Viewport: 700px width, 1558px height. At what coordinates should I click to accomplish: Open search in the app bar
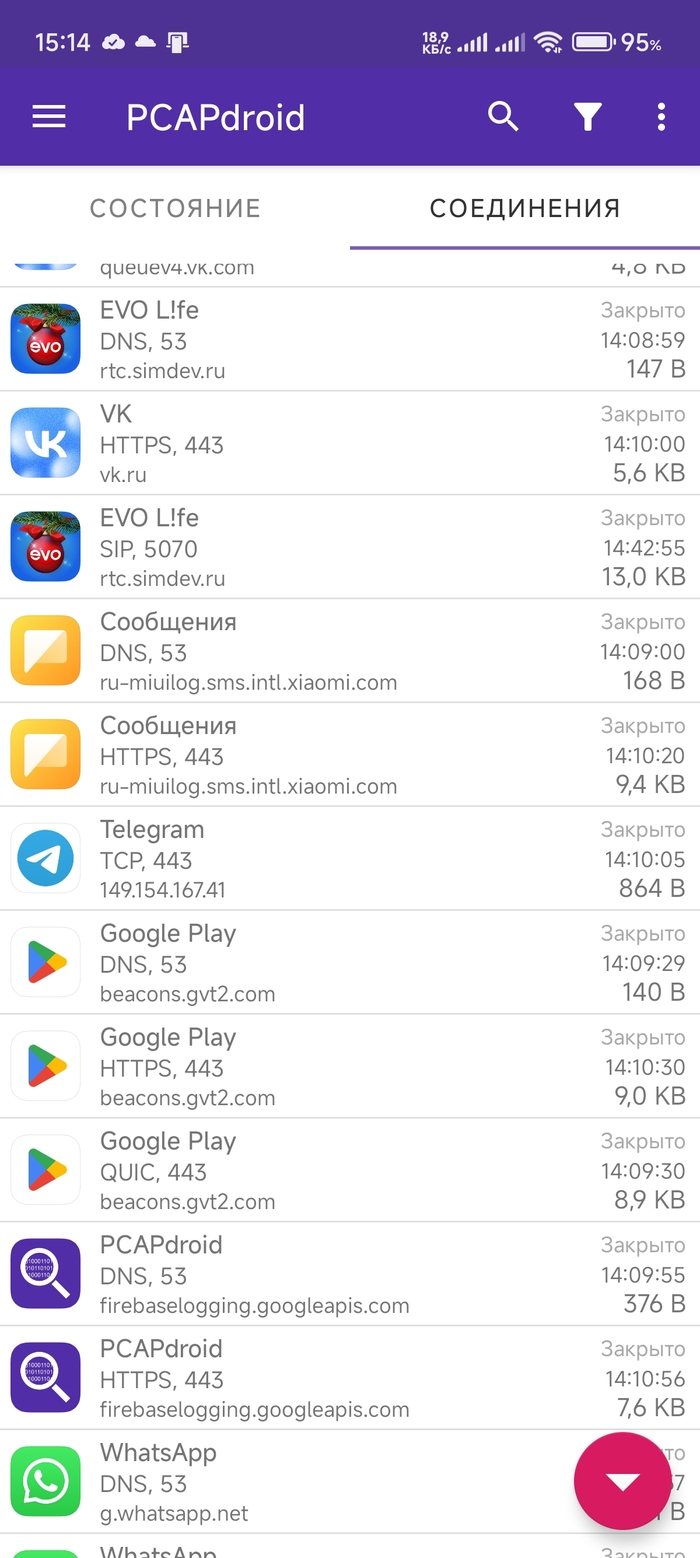pyautogui.click(x=503, y=117)
